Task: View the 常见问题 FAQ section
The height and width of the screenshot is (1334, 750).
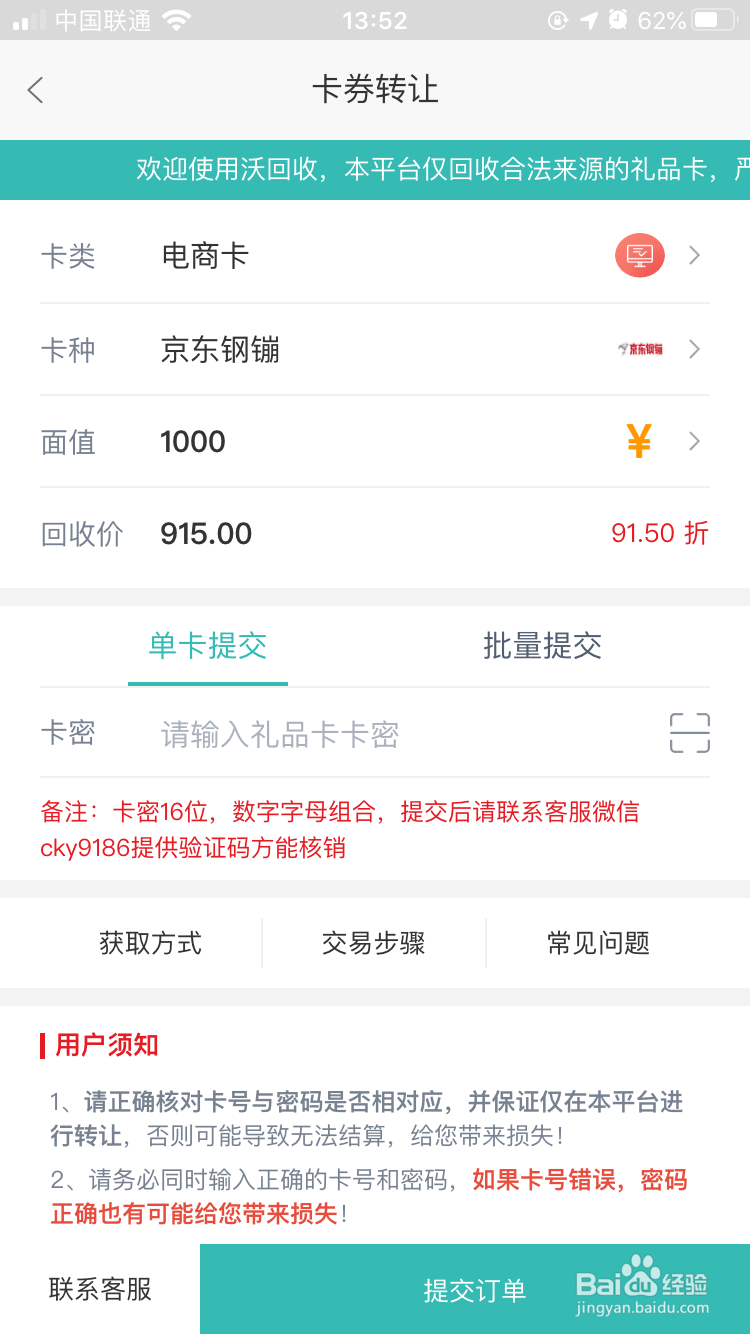Action: [597, 942]
